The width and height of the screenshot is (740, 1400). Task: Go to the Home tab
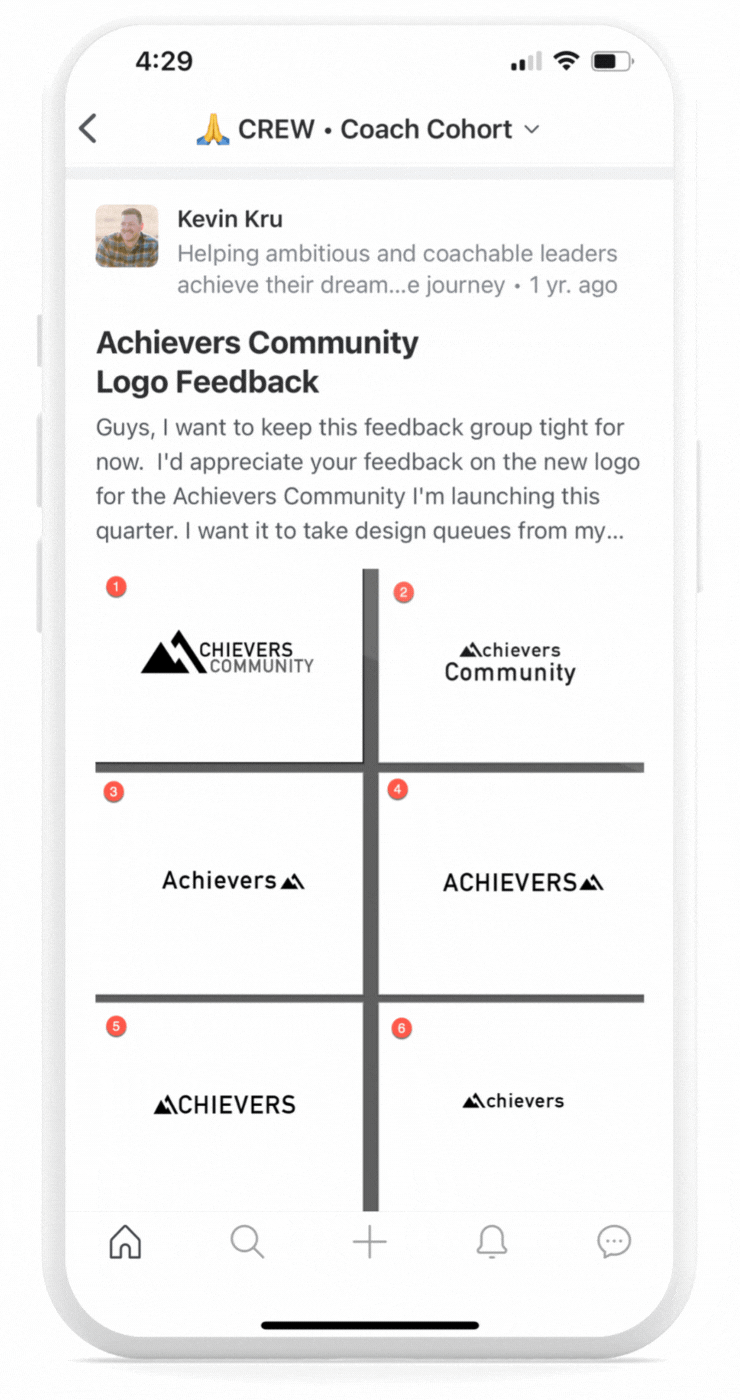(x=125, y=1242)
